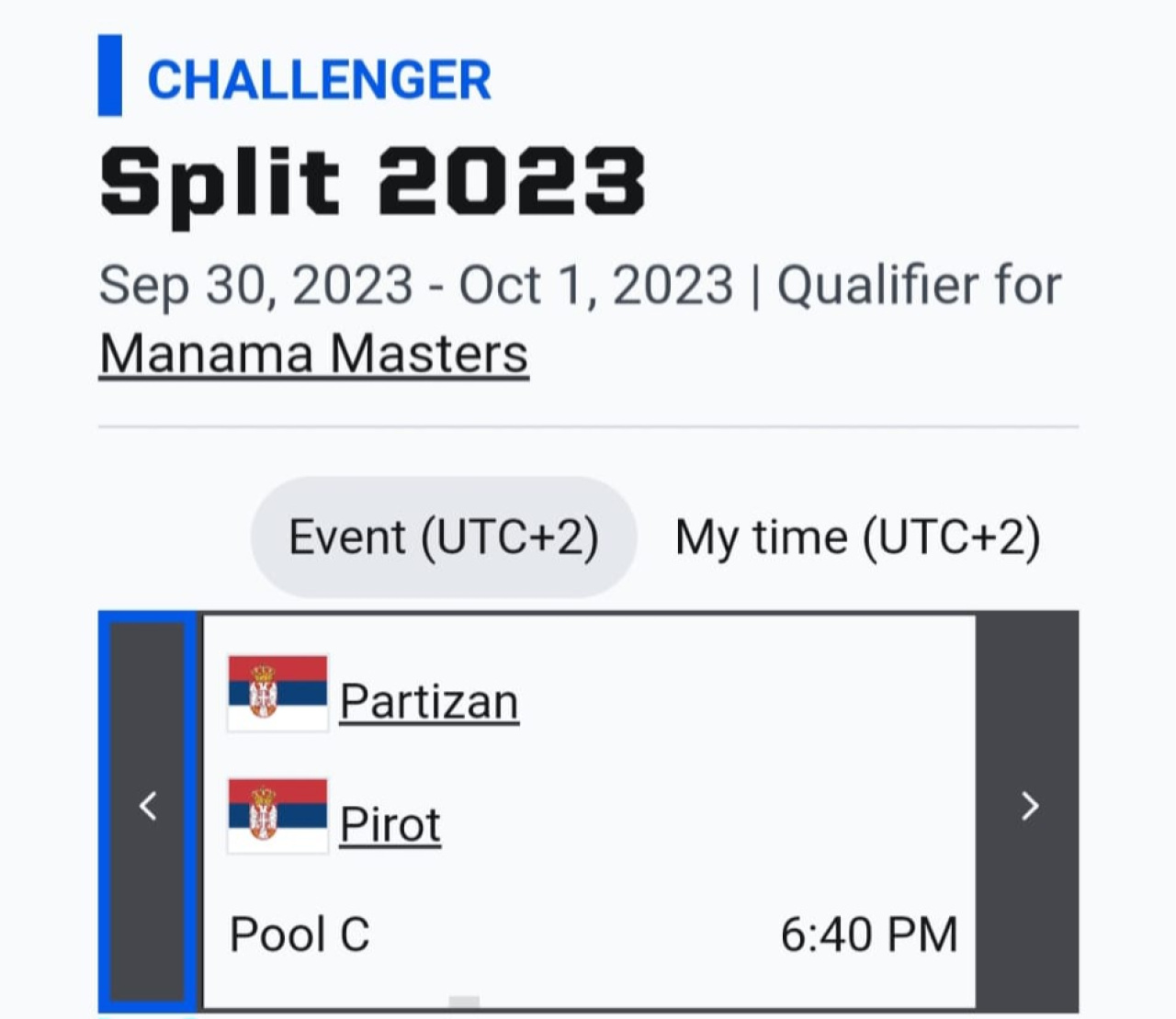Open the Partizan team page
Screen dimensions: 1176x1019
tap(428, 702)
